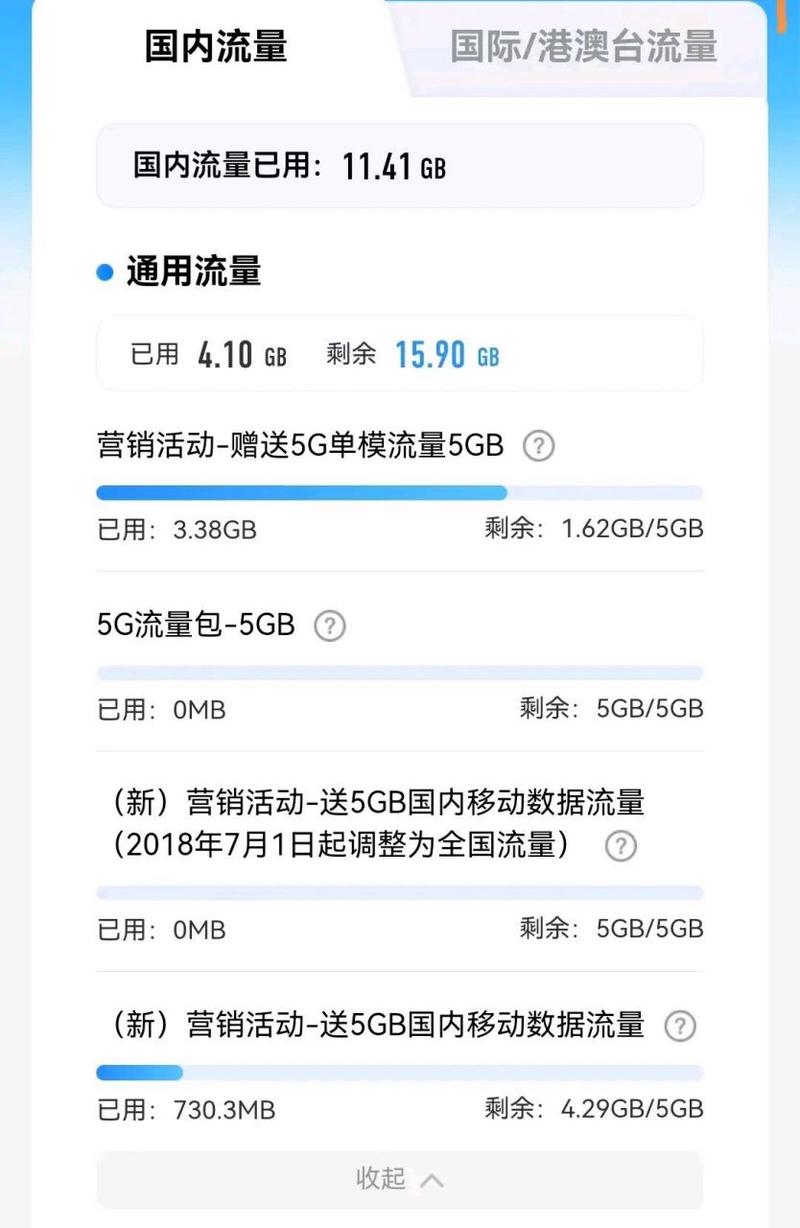Switch to the 国际/港澳台流量 tab
The image size is (800, 1228).
(x=584, y=47)
